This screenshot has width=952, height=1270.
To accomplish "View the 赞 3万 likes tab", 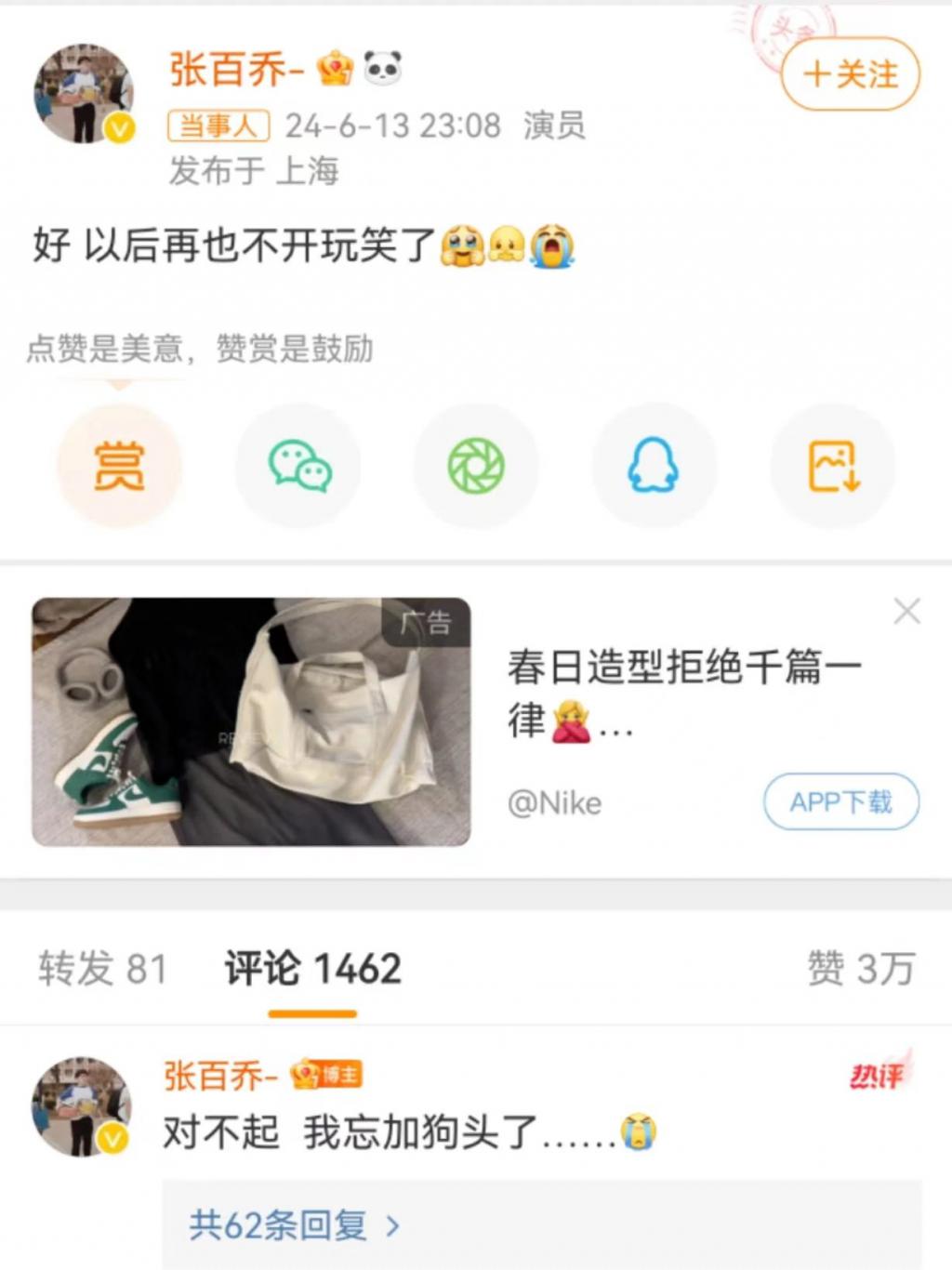I will coord(861,969).
